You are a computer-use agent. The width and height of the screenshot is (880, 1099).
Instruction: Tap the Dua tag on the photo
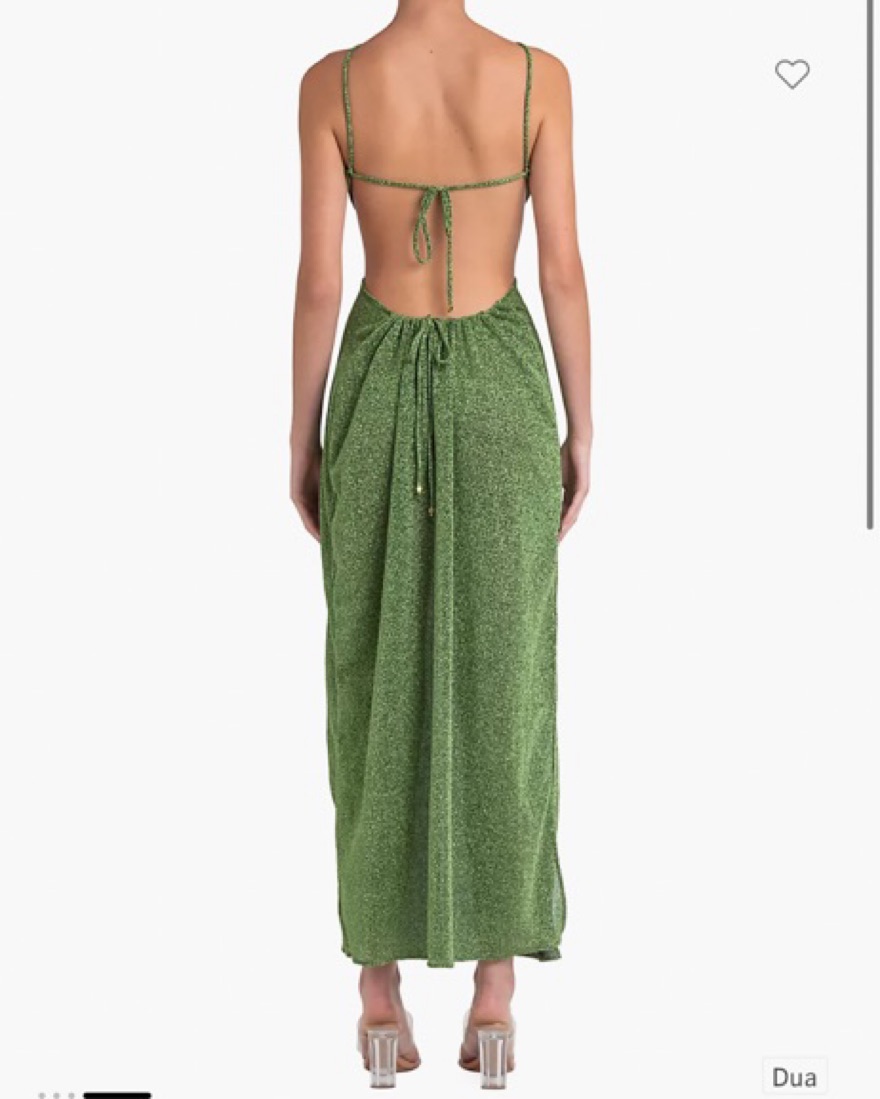[794, 1077]
